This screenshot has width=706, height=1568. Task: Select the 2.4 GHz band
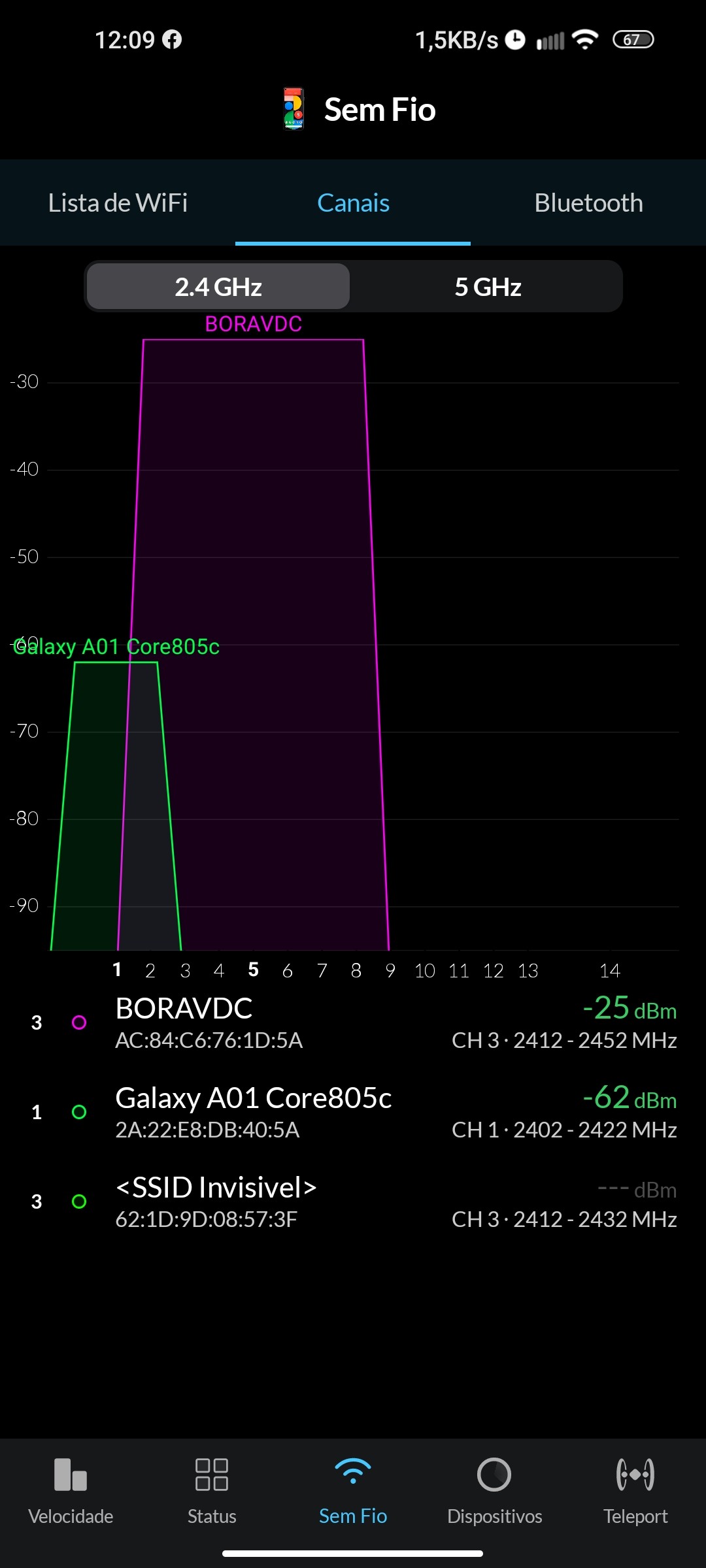pyautogui.click(x=218, y=287)
